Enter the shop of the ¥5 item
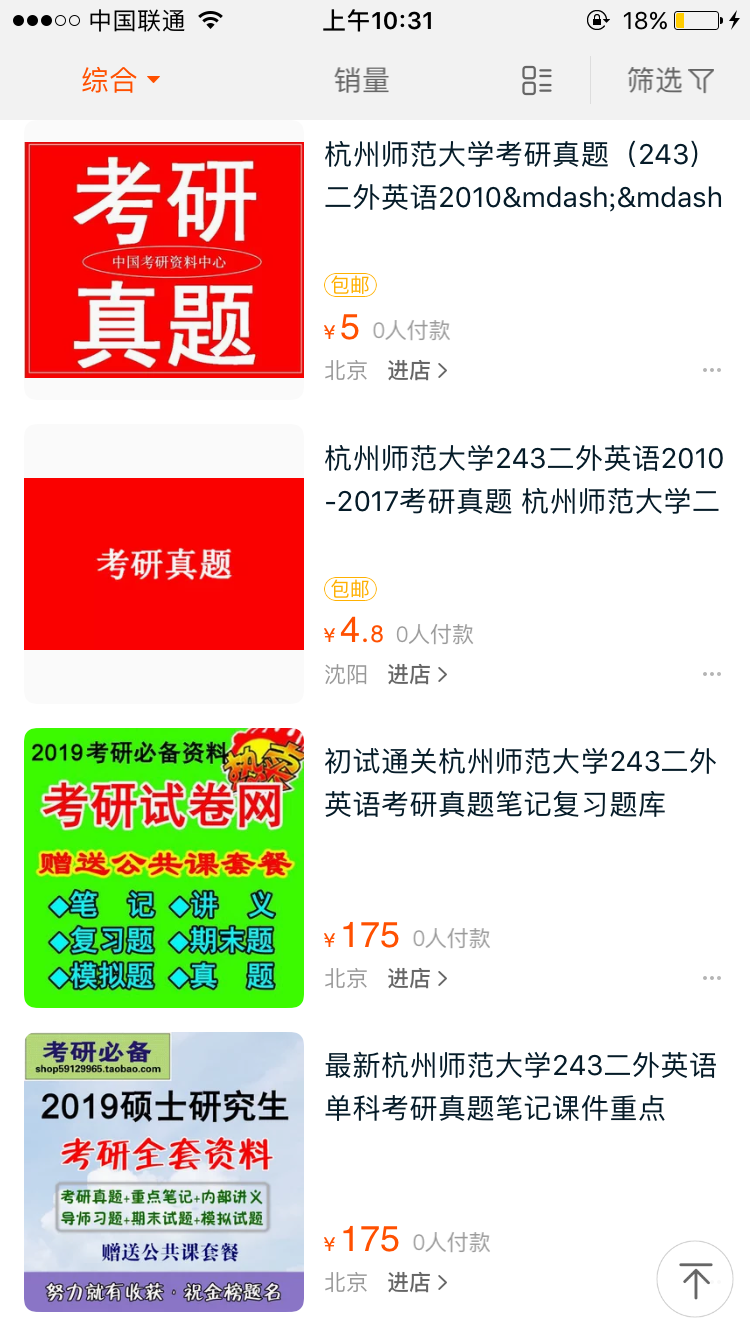 (417, 371)
